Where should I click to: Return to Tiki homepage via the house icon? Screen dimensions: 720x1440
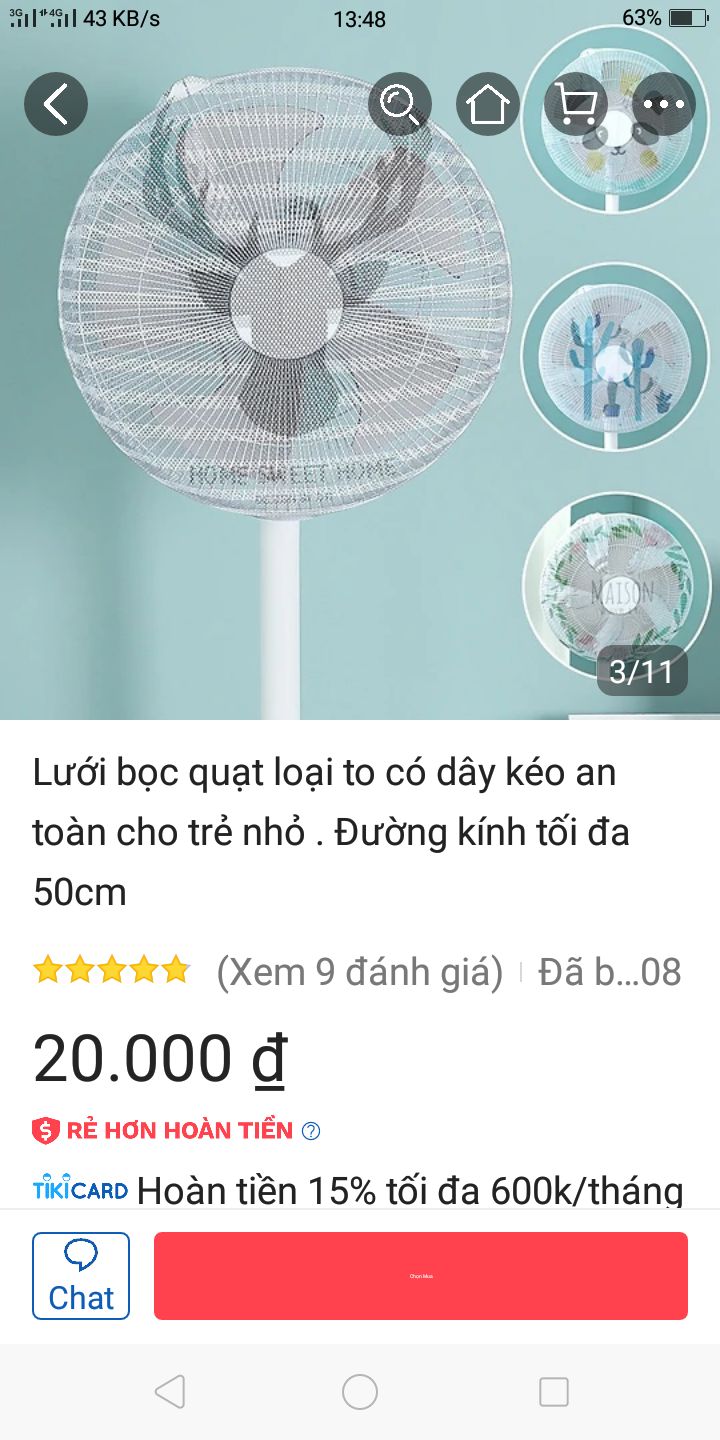tap(488, 103)
